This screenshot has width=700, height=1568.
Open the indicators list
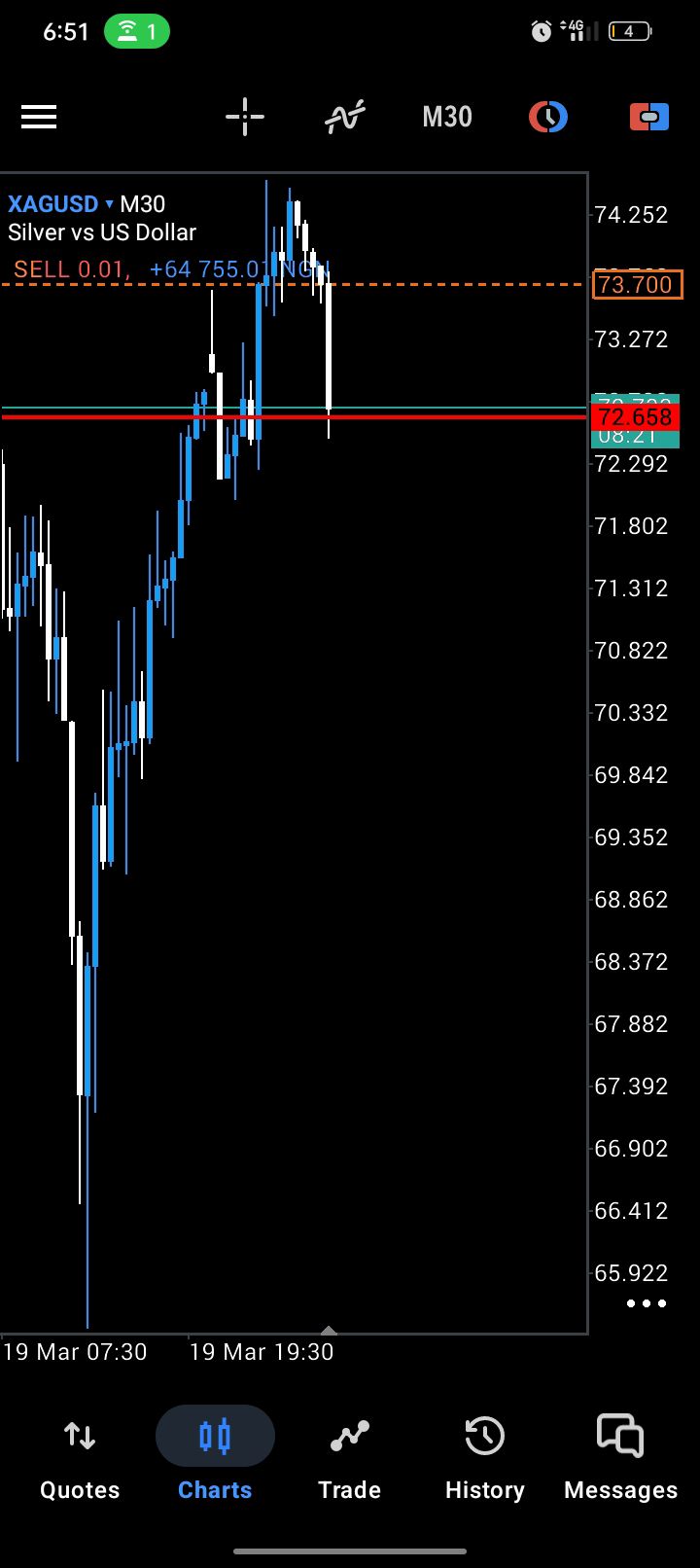(345, 118)
